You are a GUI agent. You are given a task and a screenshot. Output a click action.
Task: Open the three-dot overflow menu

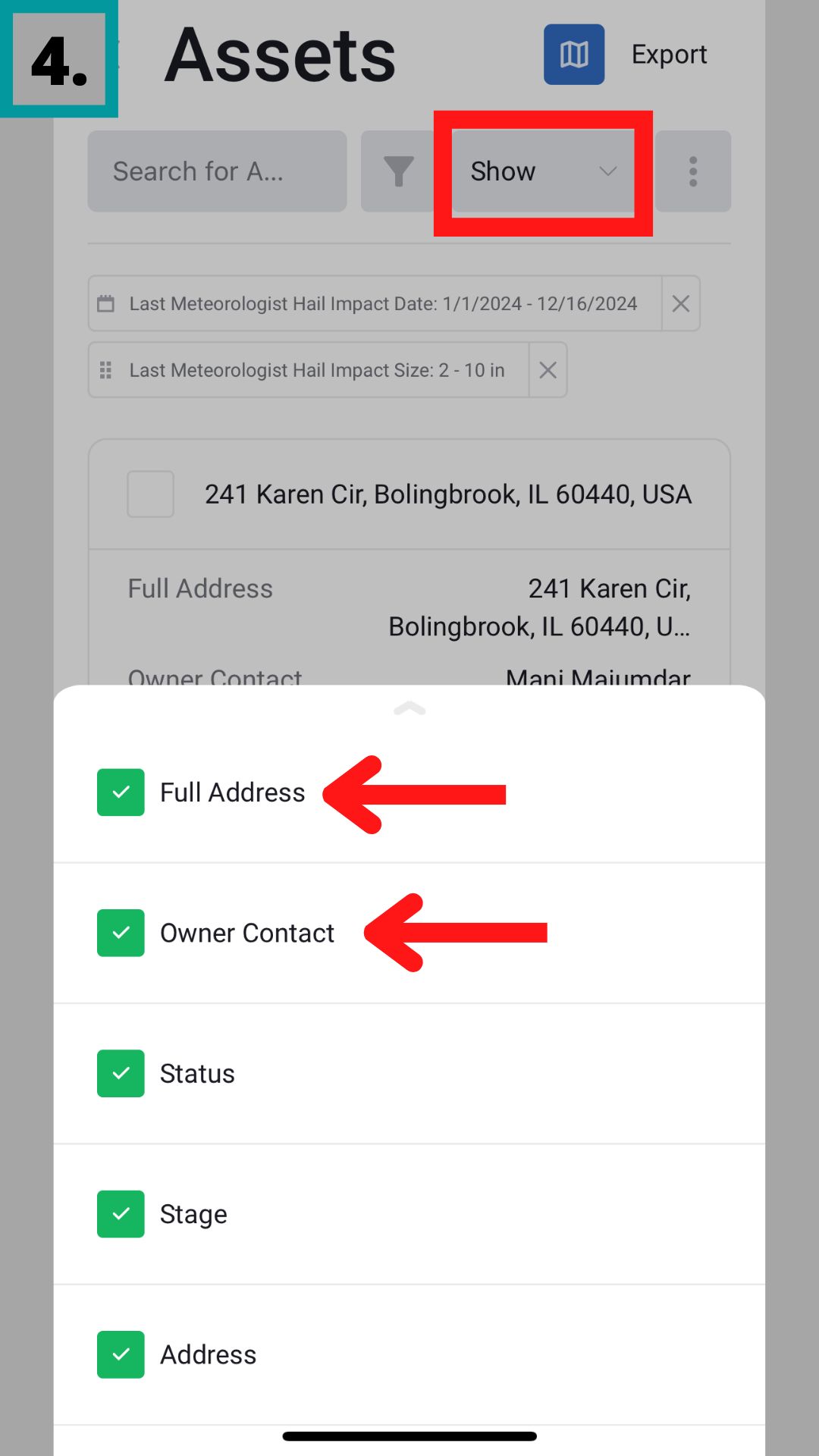pos(692,171)
